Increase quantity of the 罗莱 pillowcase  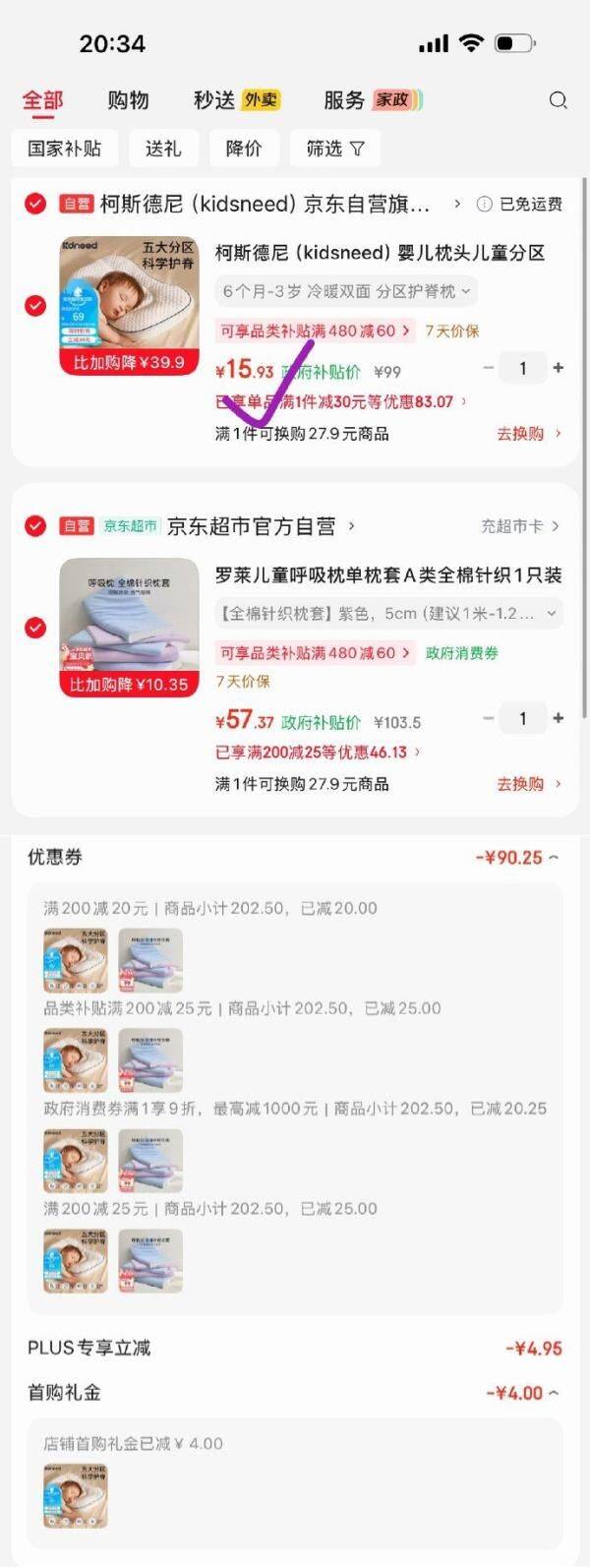pyautogui.click(x=559, y=718)
